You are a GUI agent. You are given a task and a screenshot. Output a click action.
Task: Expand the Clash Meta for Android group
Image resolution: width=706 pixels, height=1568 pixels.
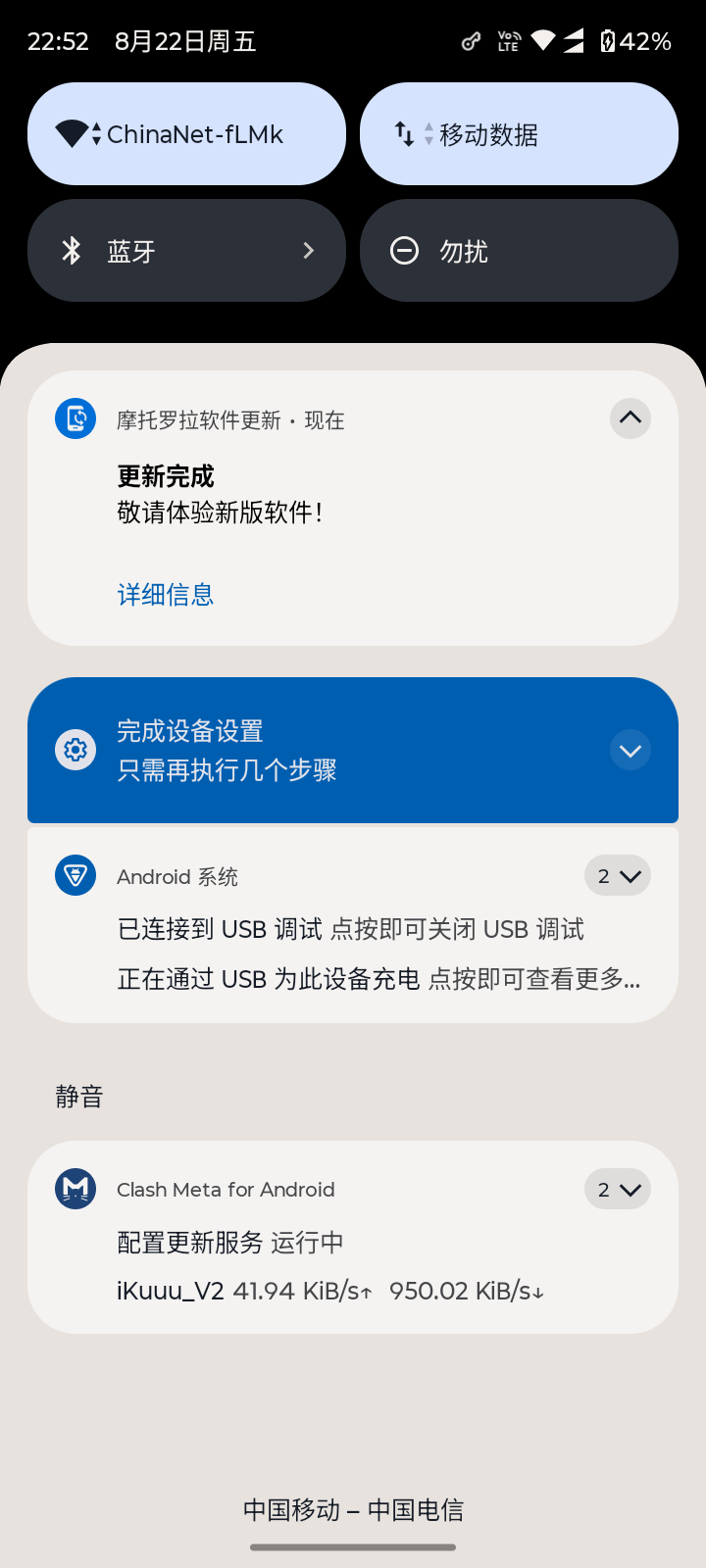618,1190
